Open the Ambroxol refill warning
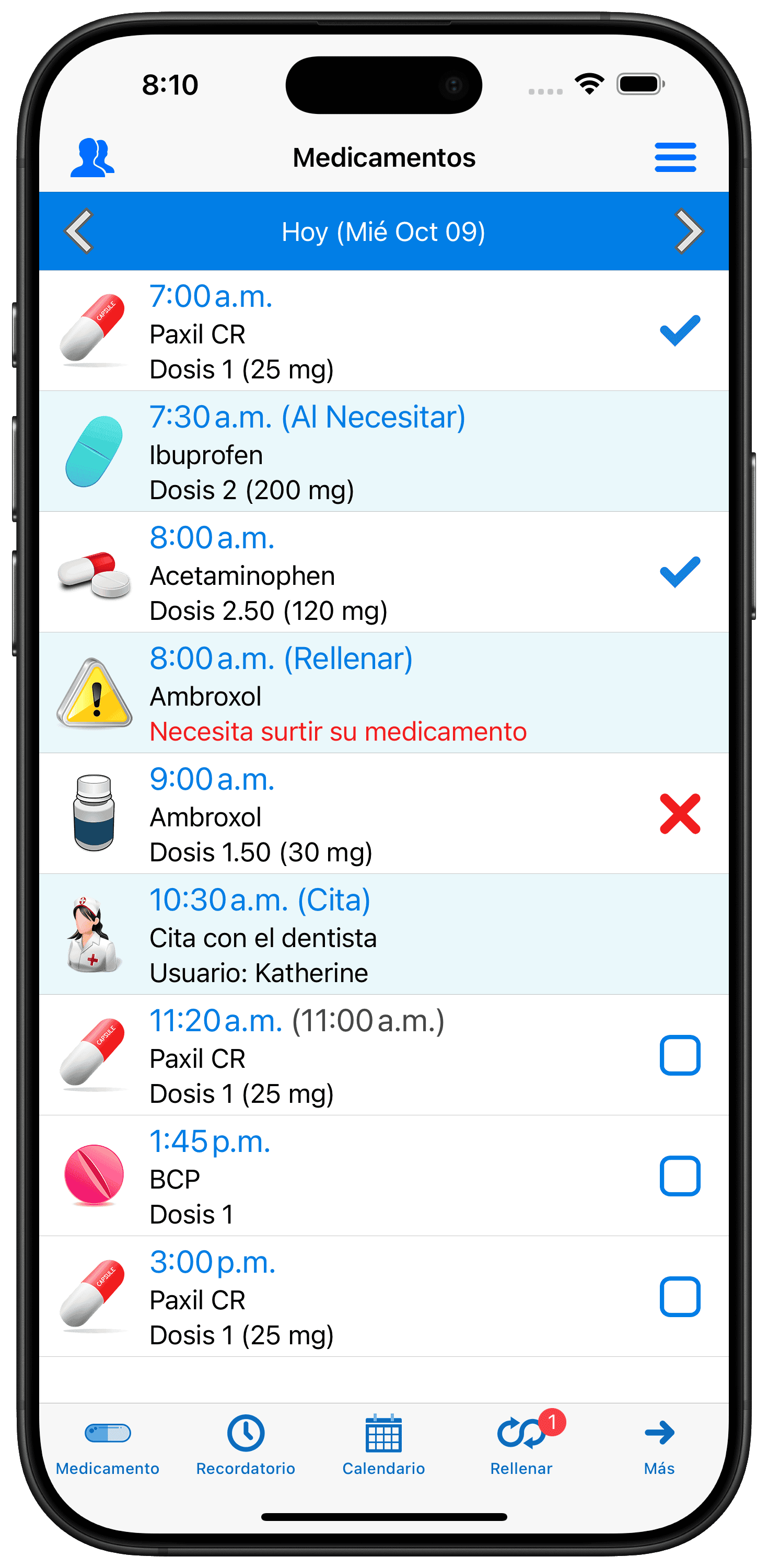 [x=384, y=693]
